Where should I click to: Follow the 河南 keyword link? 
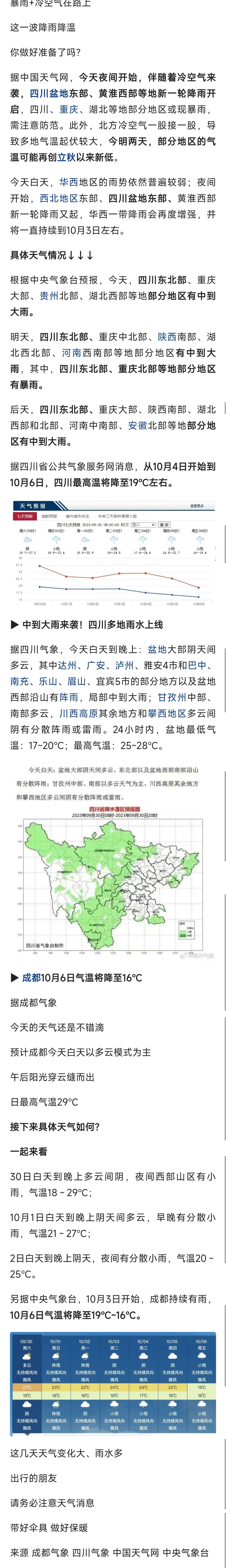(71, 353)
